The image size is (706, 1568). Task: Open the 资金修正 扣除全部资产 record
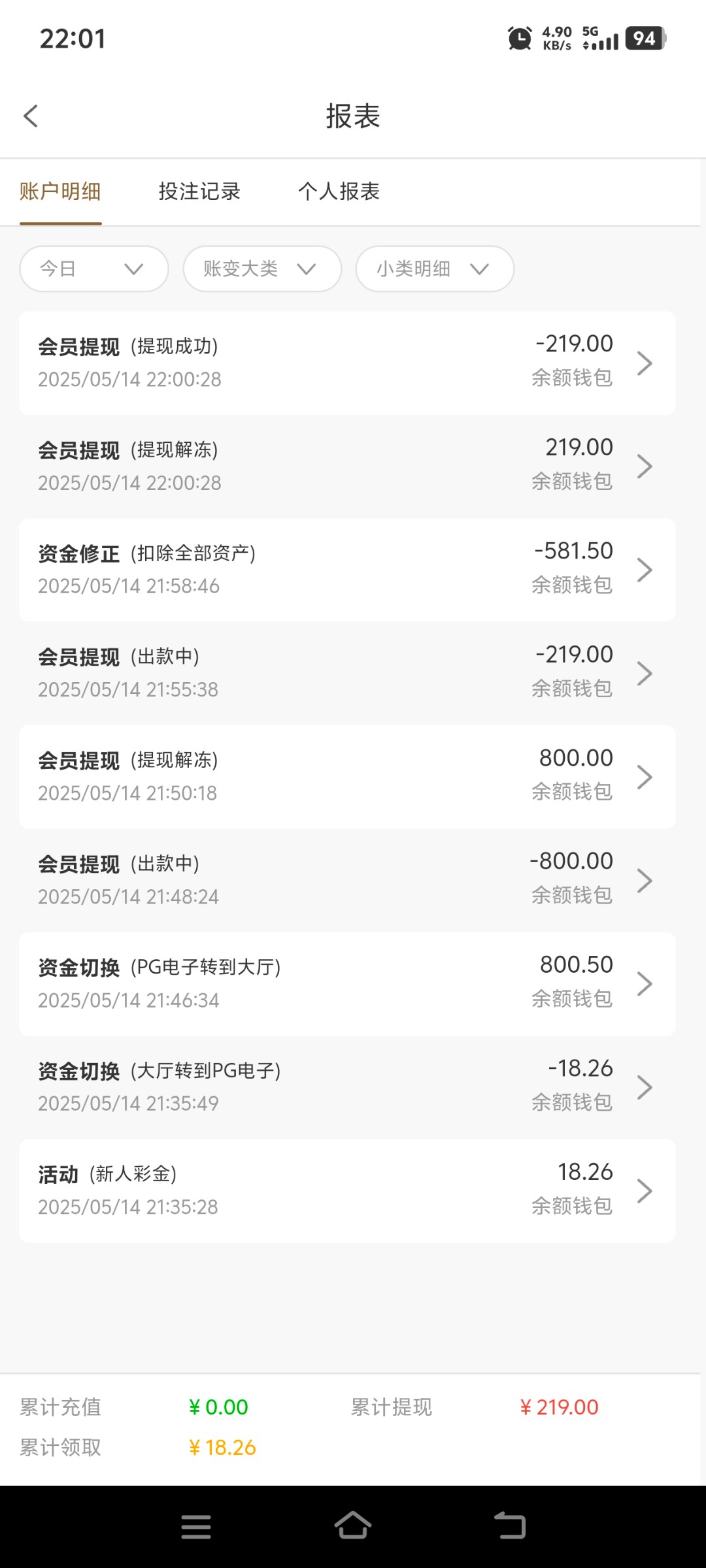tap(347, 570)
